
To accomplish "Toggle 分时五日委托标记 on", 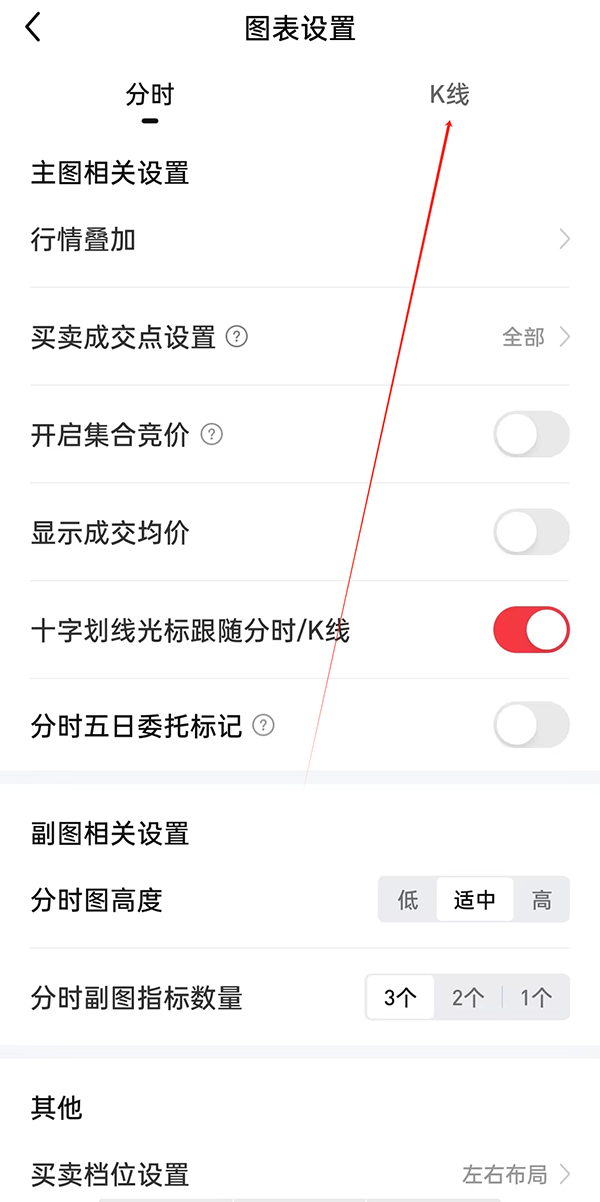I will [531, 726].
